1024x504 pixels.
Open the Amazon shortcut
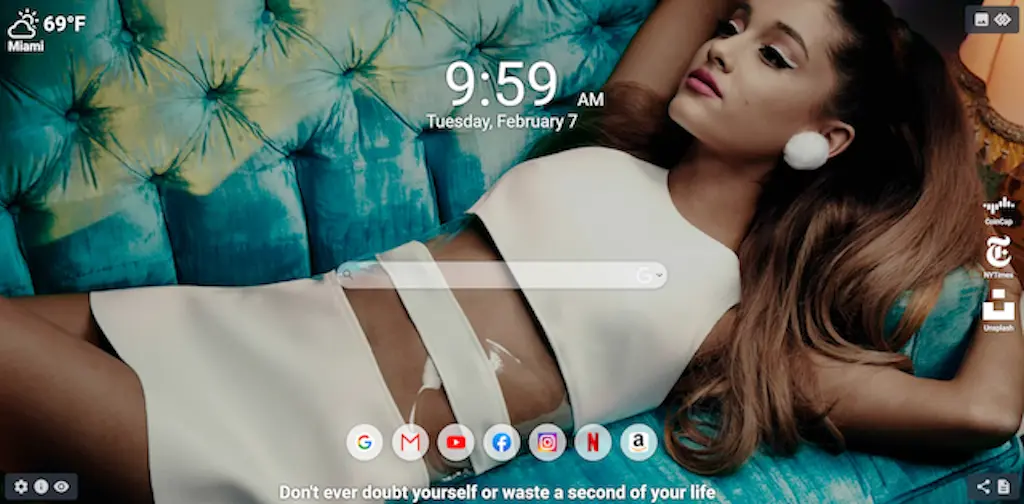639,442
